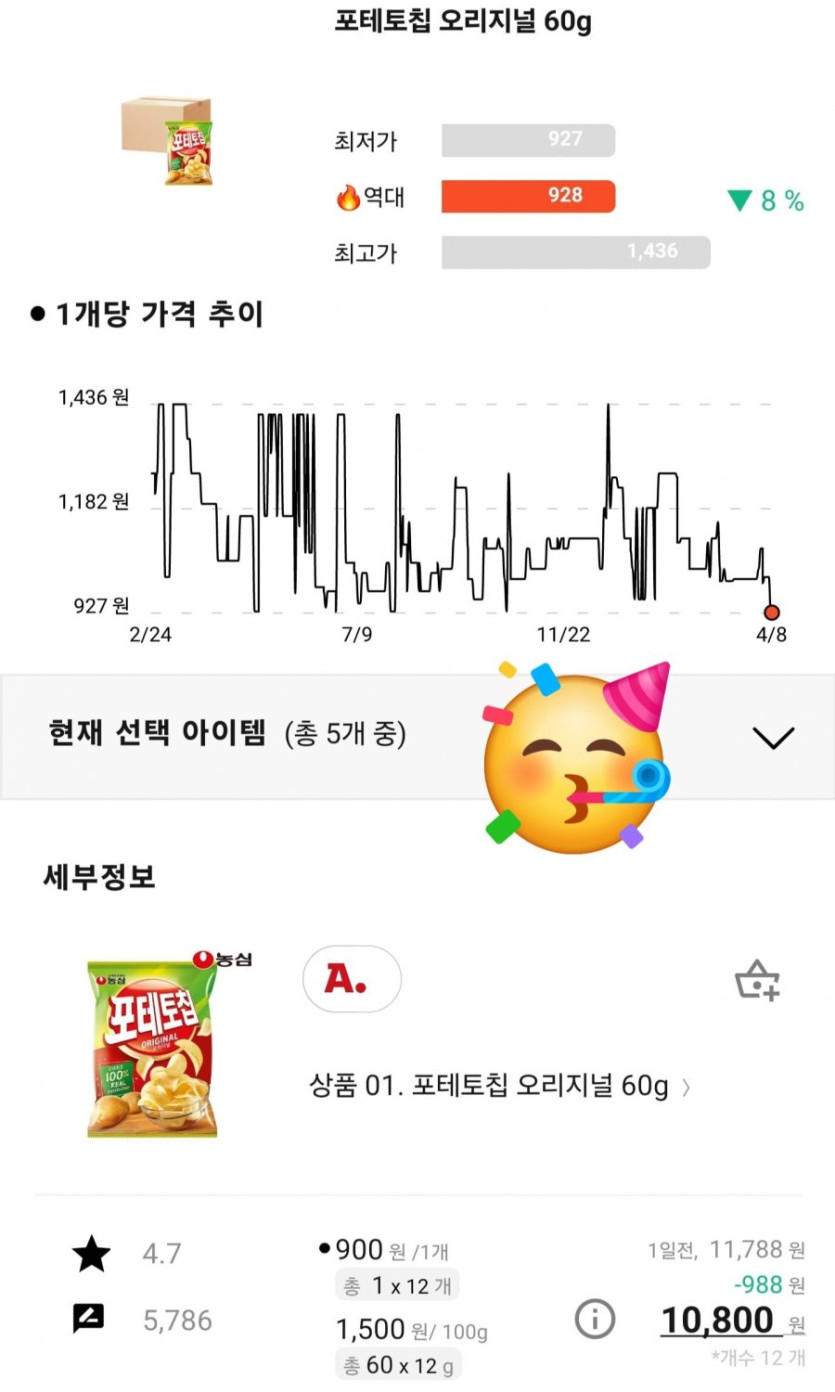Open 상품 01. 포테토칩 오리지널 60g details
The width and height of the screenshot is (835, 1392).
pos(500,1086)
